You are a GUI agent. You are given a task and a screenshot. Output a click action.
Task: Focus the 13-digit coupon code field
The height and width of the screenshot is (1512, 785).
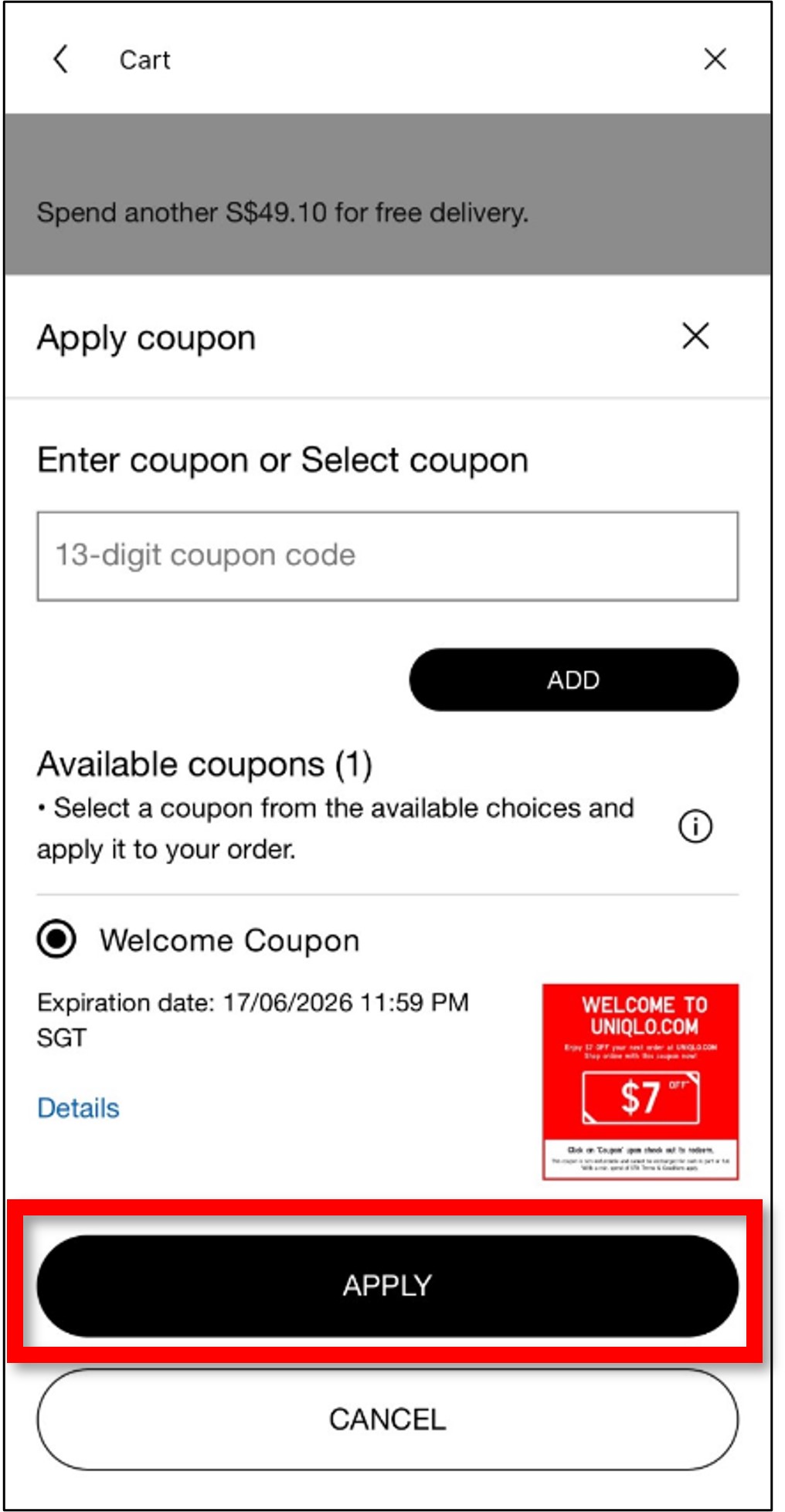click(x=388, y=556)
